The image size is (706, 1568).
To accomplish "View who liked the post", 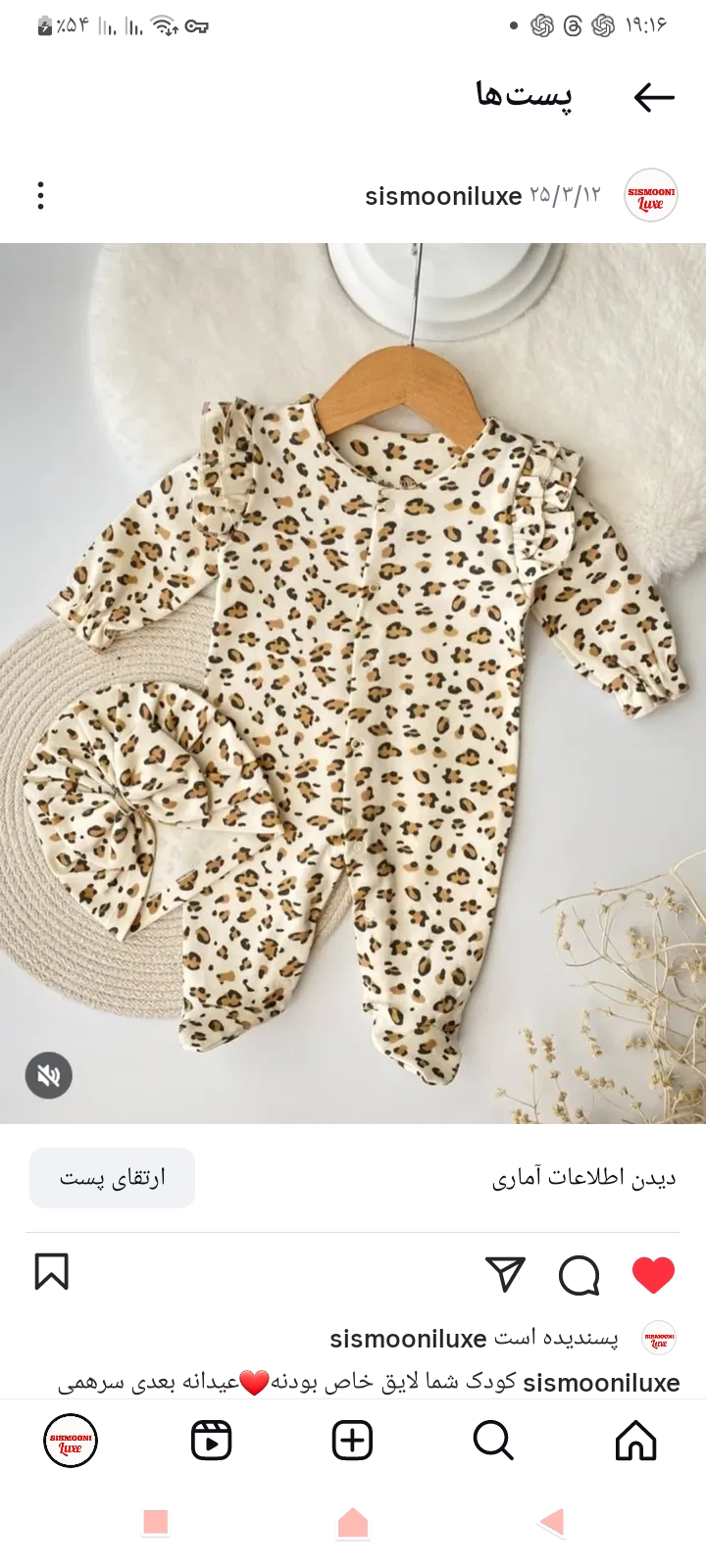I will click(x=474, y=1339).
